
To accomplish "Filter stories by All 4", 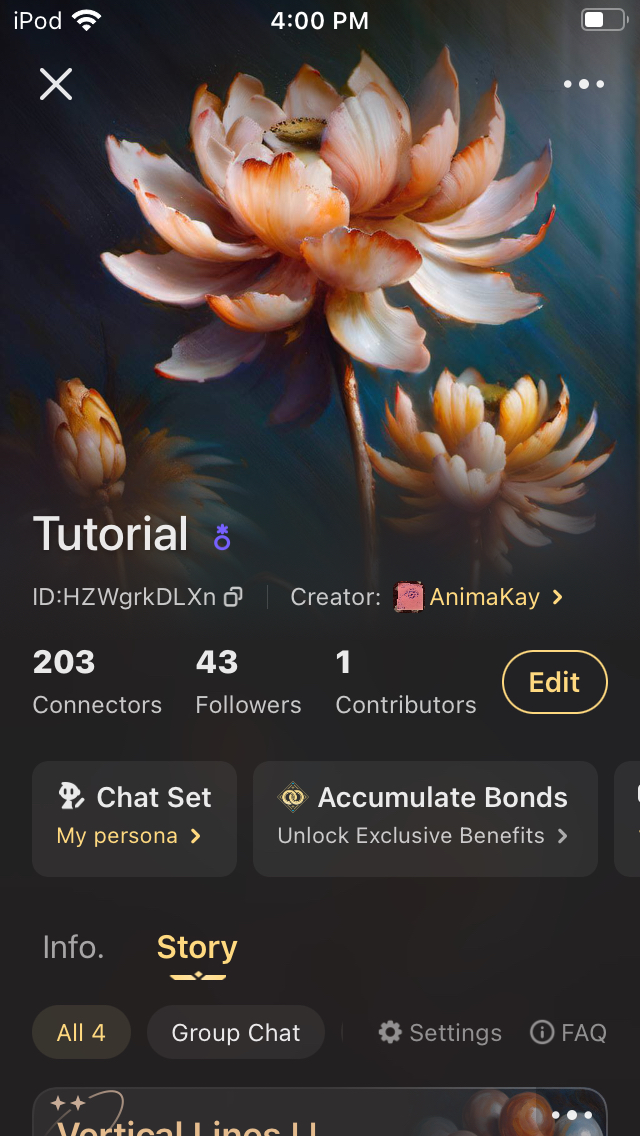I will [x=81, y=1032].
